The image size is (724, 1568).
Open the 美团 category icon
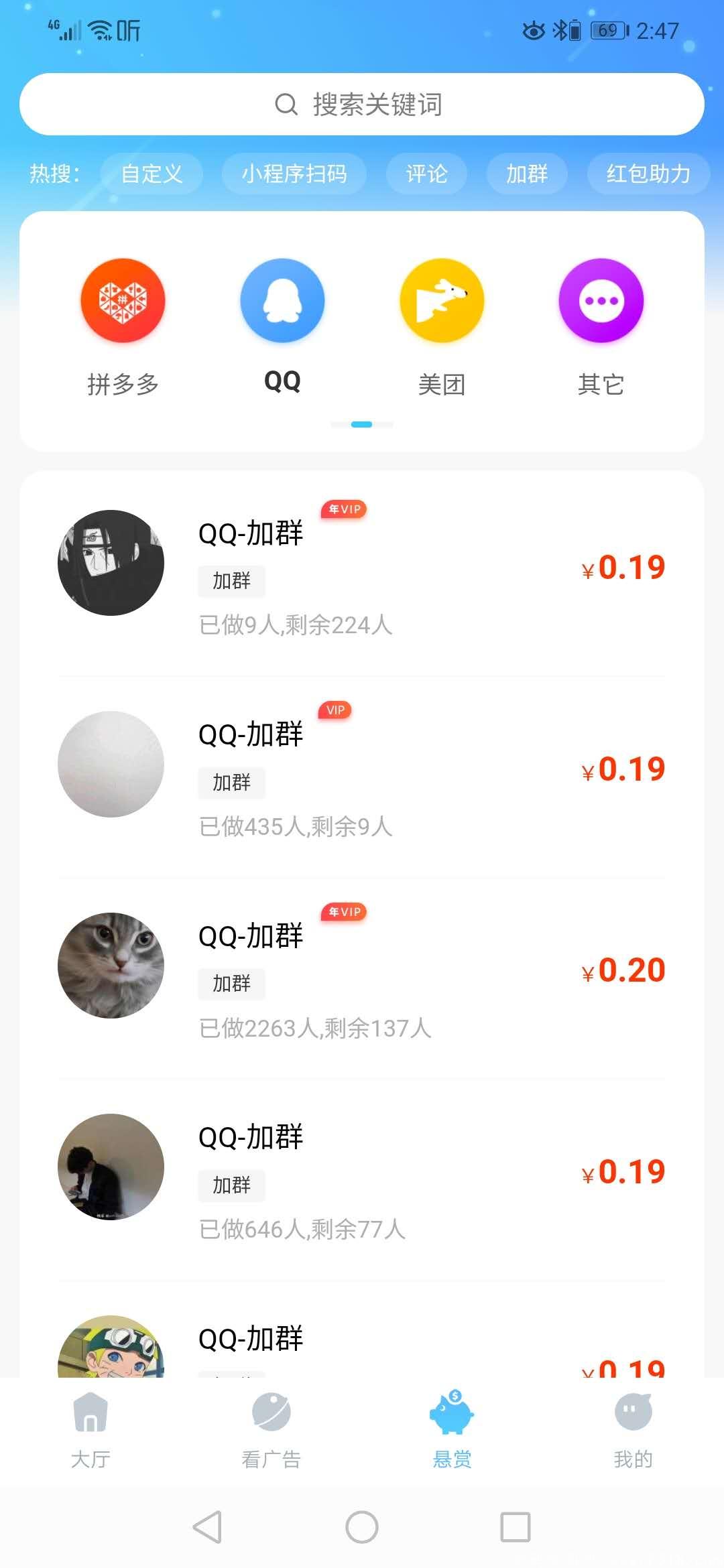[442, 300]
